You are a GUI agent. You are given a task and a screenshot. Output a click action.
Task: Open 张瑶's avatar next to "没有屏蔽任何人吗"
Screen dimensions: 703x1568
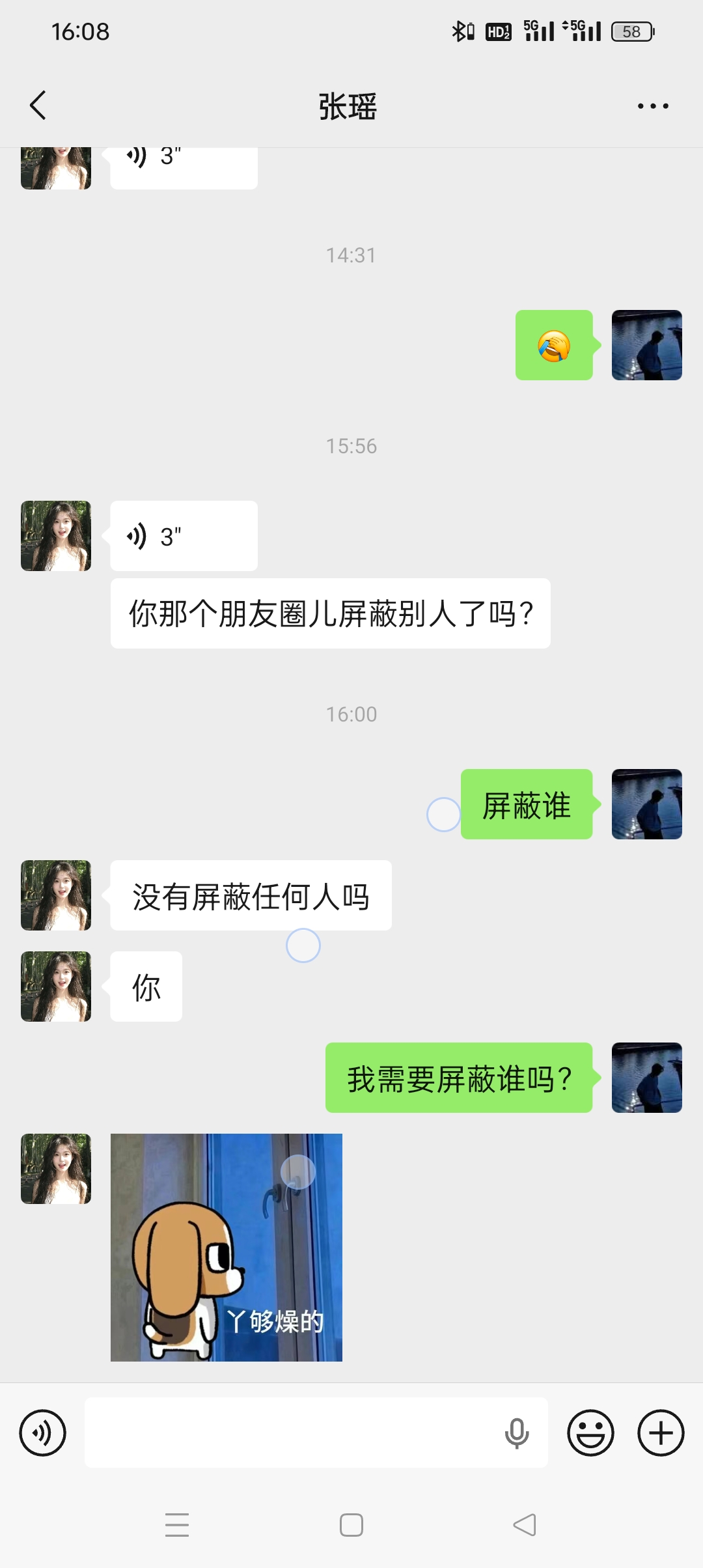tap(56, 895)
